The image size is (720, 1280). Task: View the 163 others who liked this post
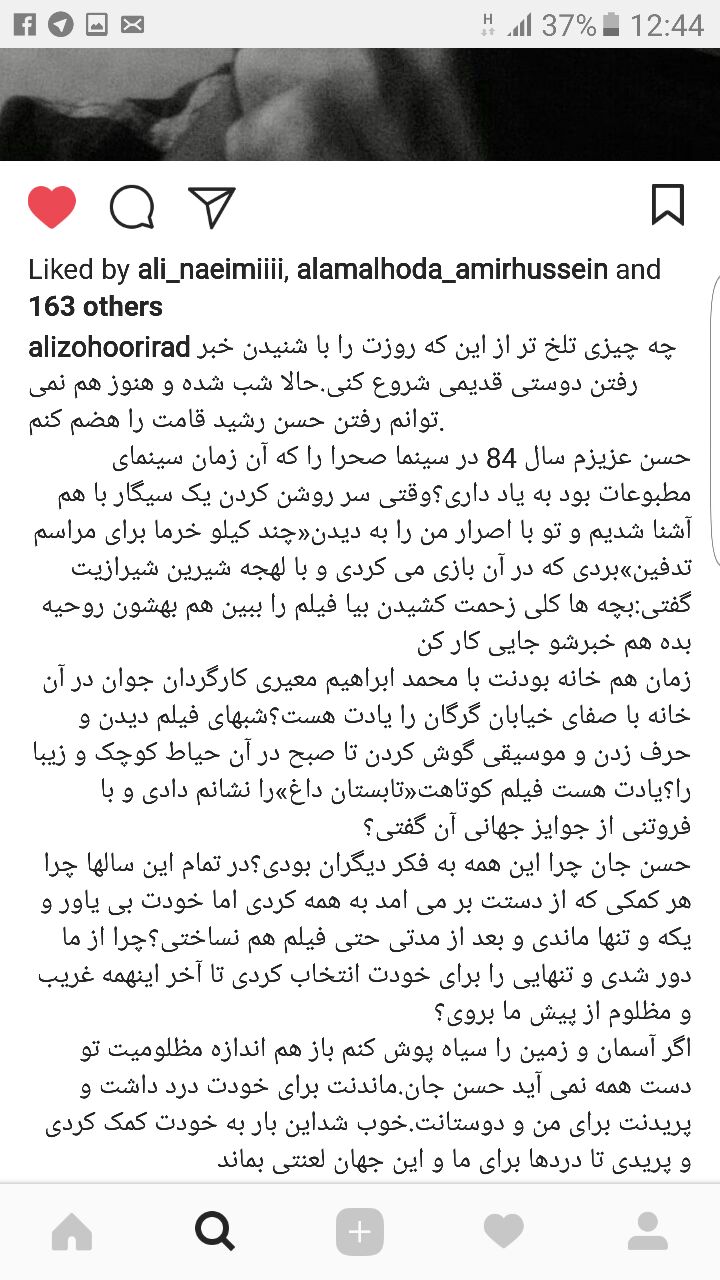point(95,306)
